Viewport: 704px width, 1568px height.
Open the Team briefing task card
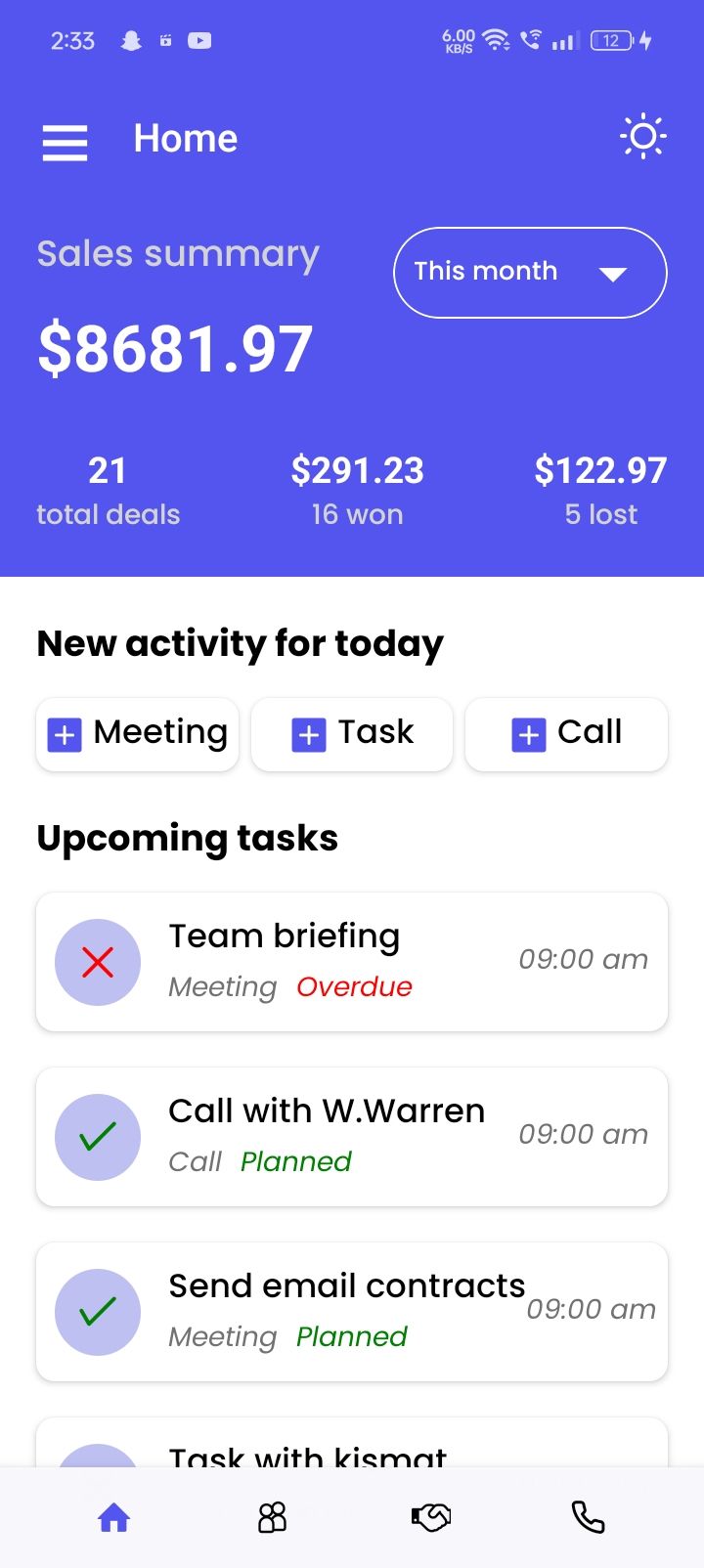tap(352, 962)
